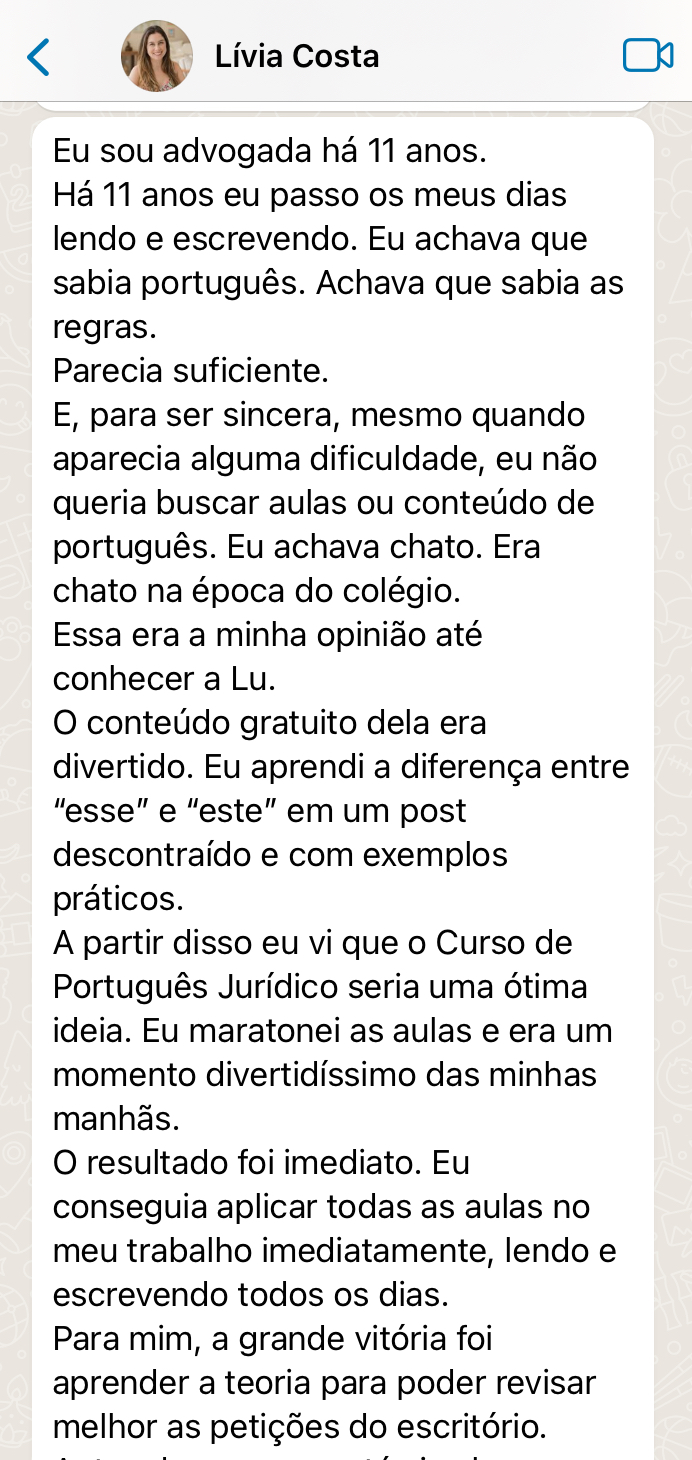Go back to the chat list
This screenshot has height=1460, width=692.
[x=38, y=57]
